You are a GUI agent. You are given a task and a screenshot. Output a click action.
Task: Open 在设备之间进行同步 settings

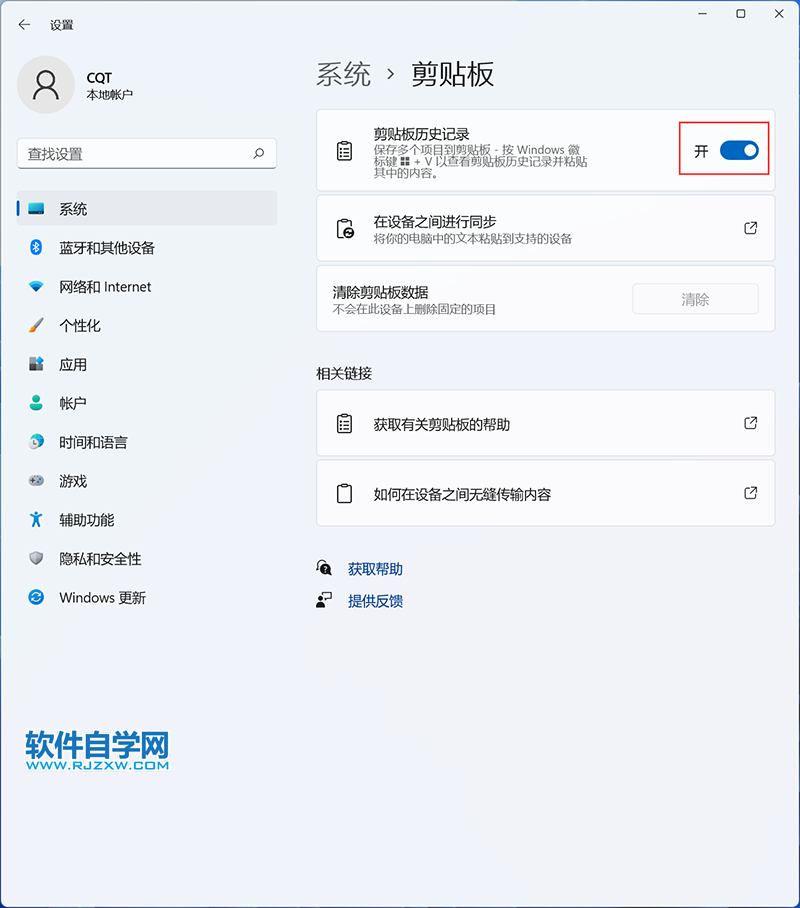[x=545, y=229]
